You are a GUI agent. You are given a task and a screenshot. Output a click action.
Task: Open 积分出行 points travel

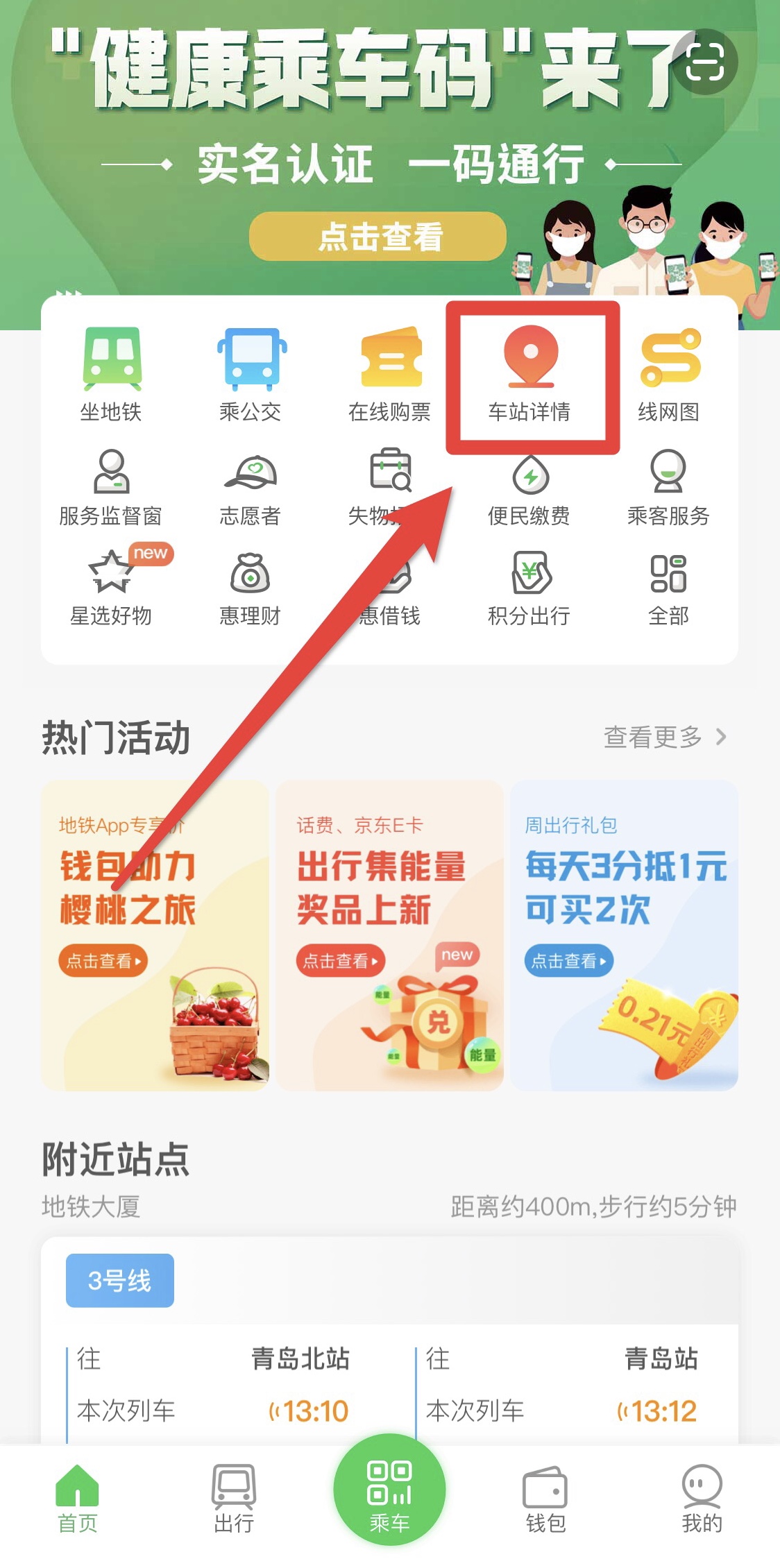coord(529,588)
